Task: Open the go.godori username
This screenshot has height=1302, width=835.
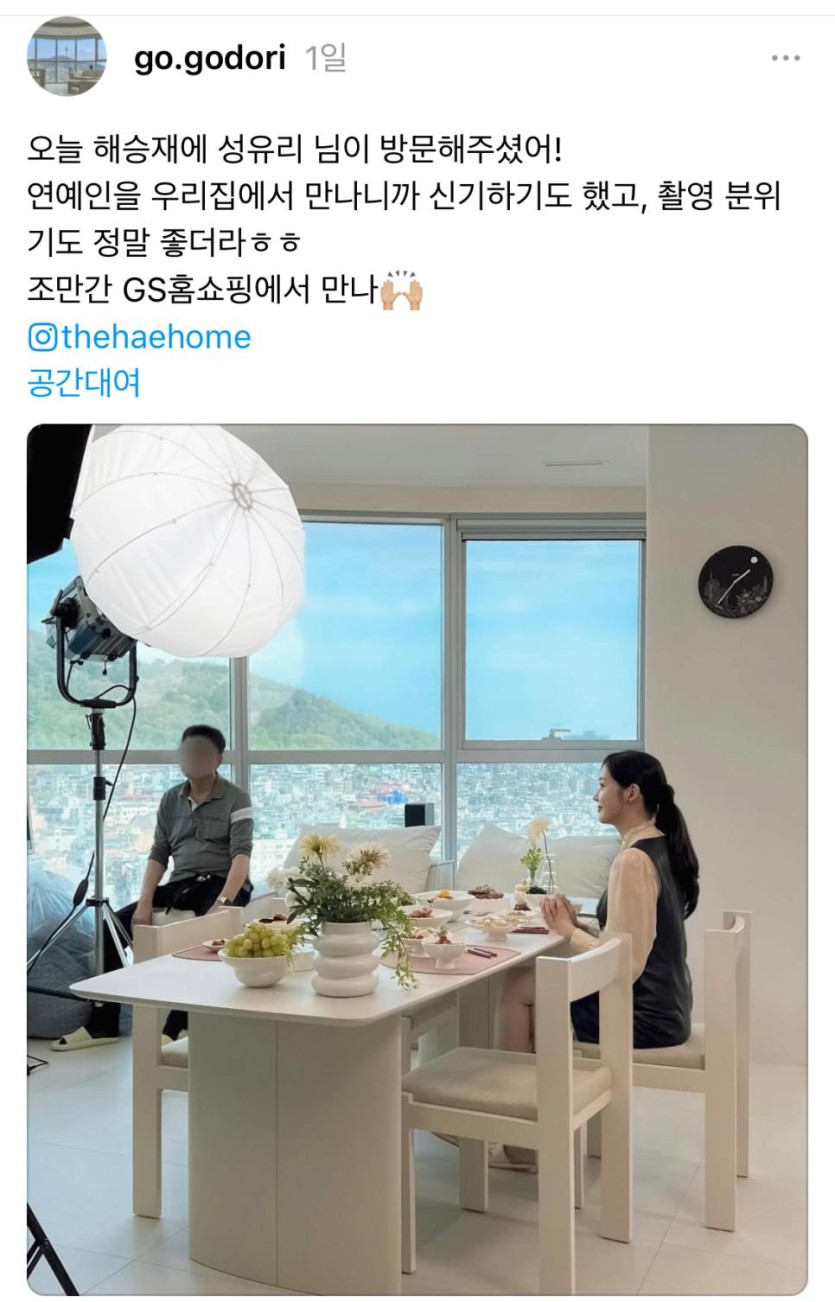Action: click(209, 58)
